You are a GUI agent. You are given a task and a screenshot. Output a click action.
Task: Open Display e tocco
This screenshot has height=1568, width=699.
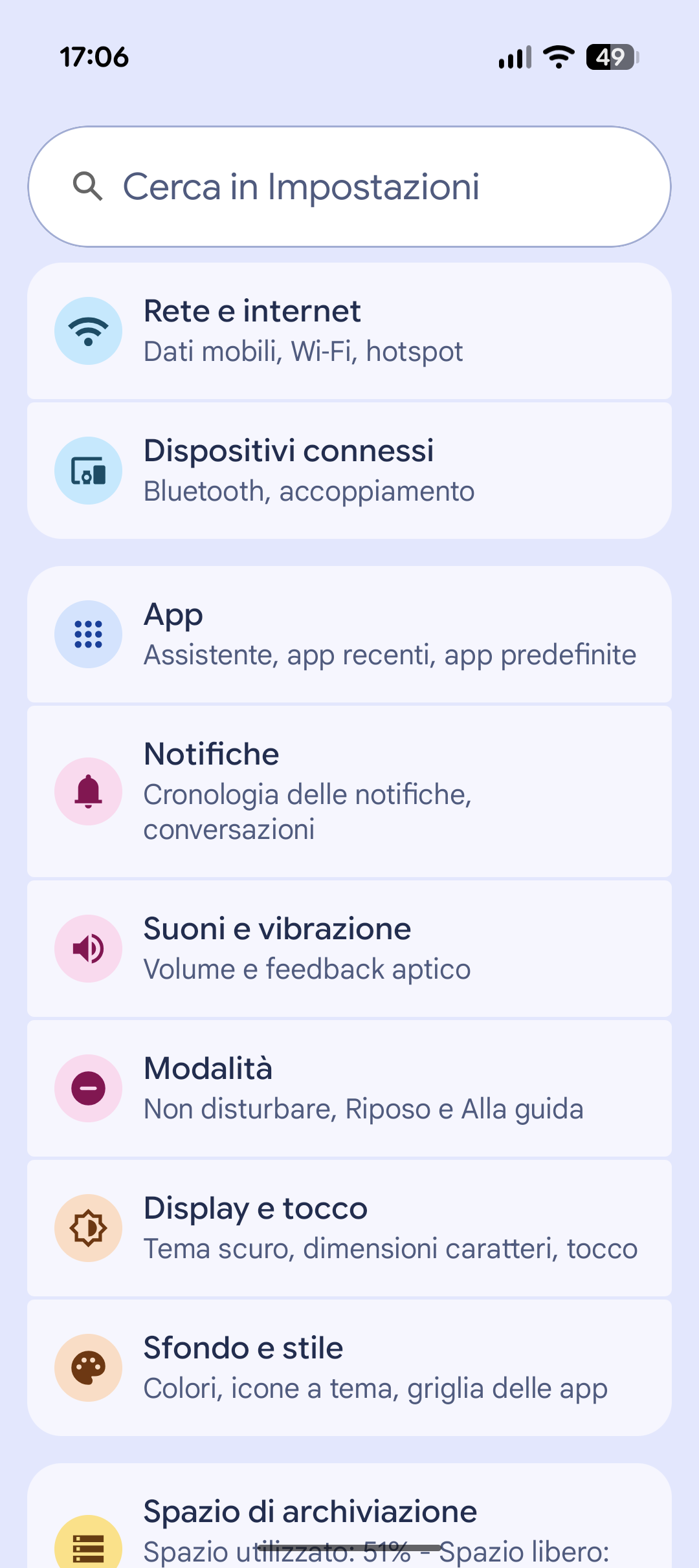click(x=349, y=1228)
